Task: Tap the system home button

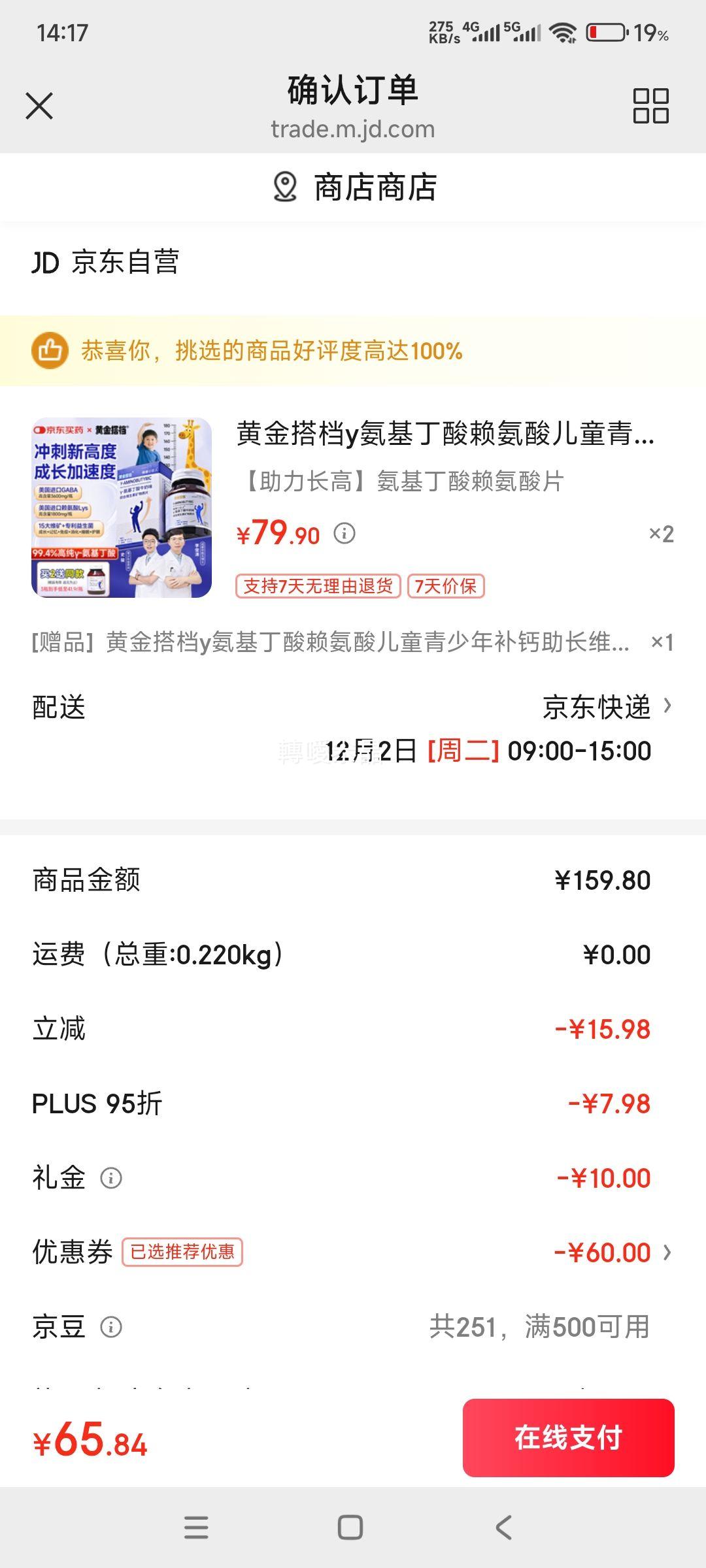Action: (350, 1527)
